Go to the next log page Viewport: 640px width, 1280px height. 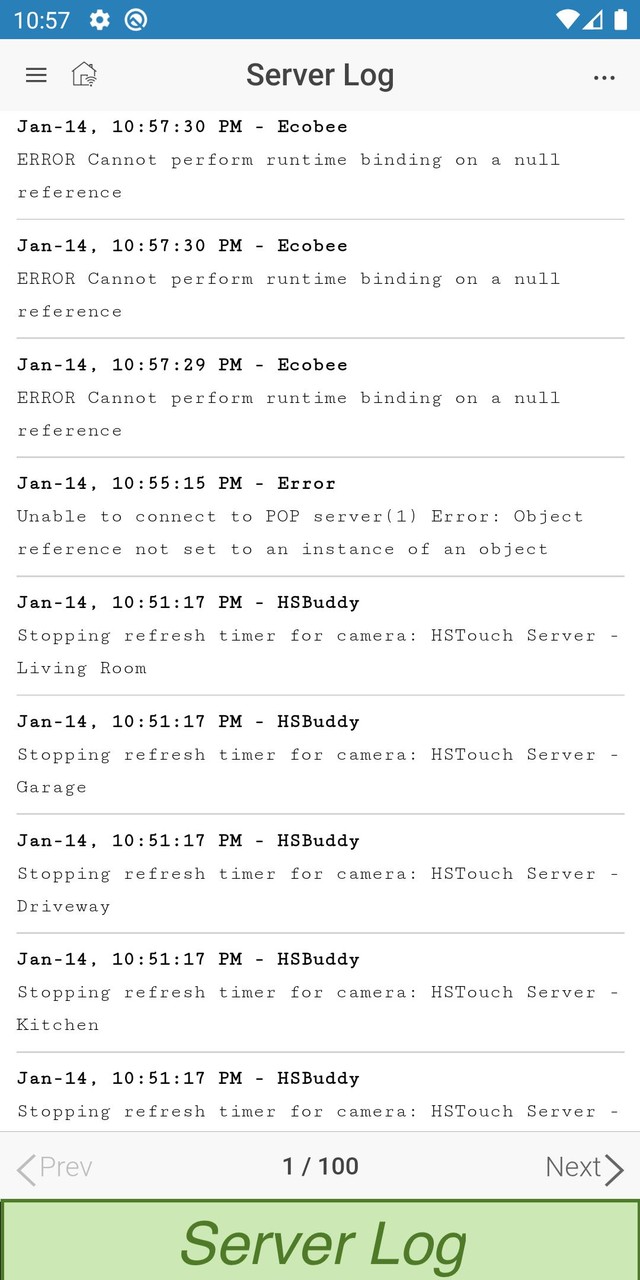584,1167
